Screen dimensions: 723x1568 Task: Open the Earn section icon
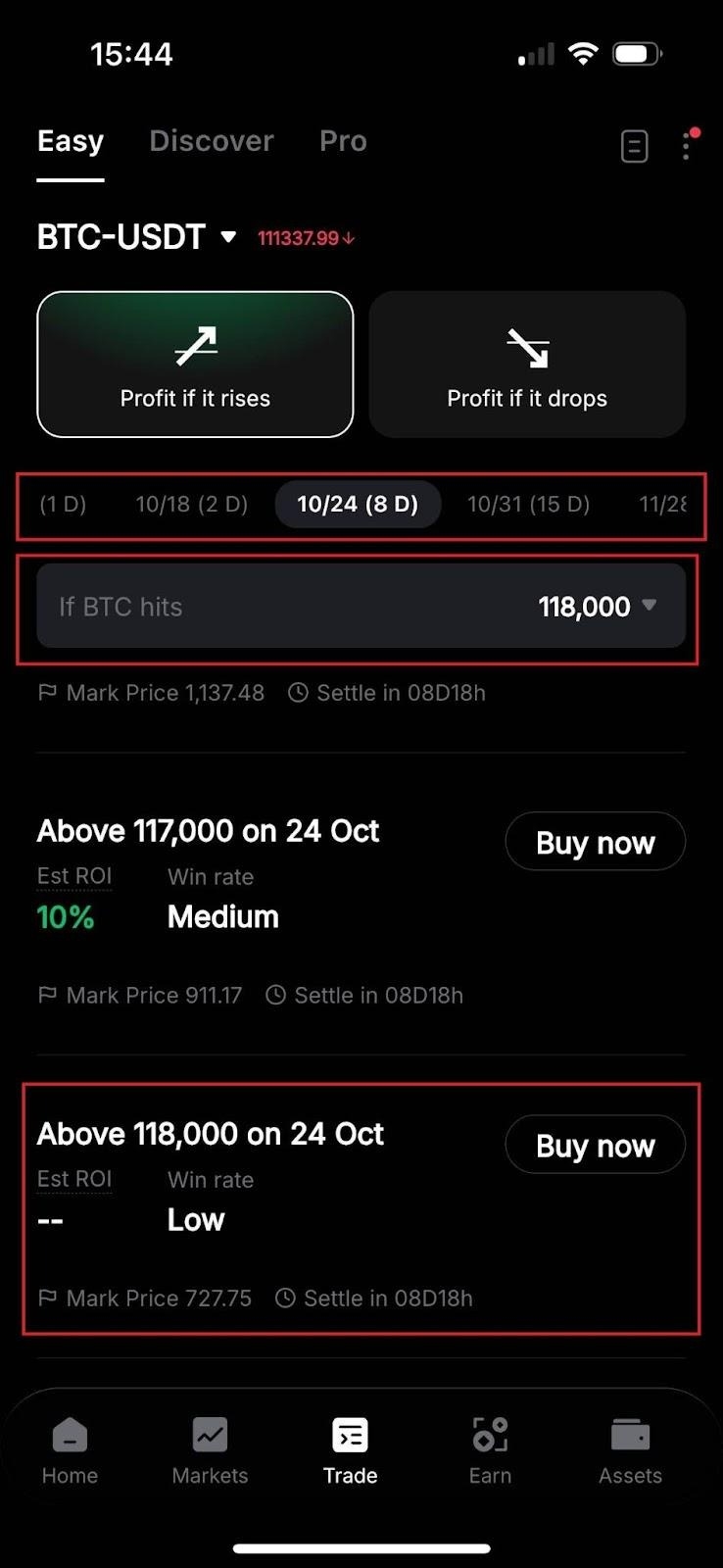pyautogui.click(x=490, y=1434)
